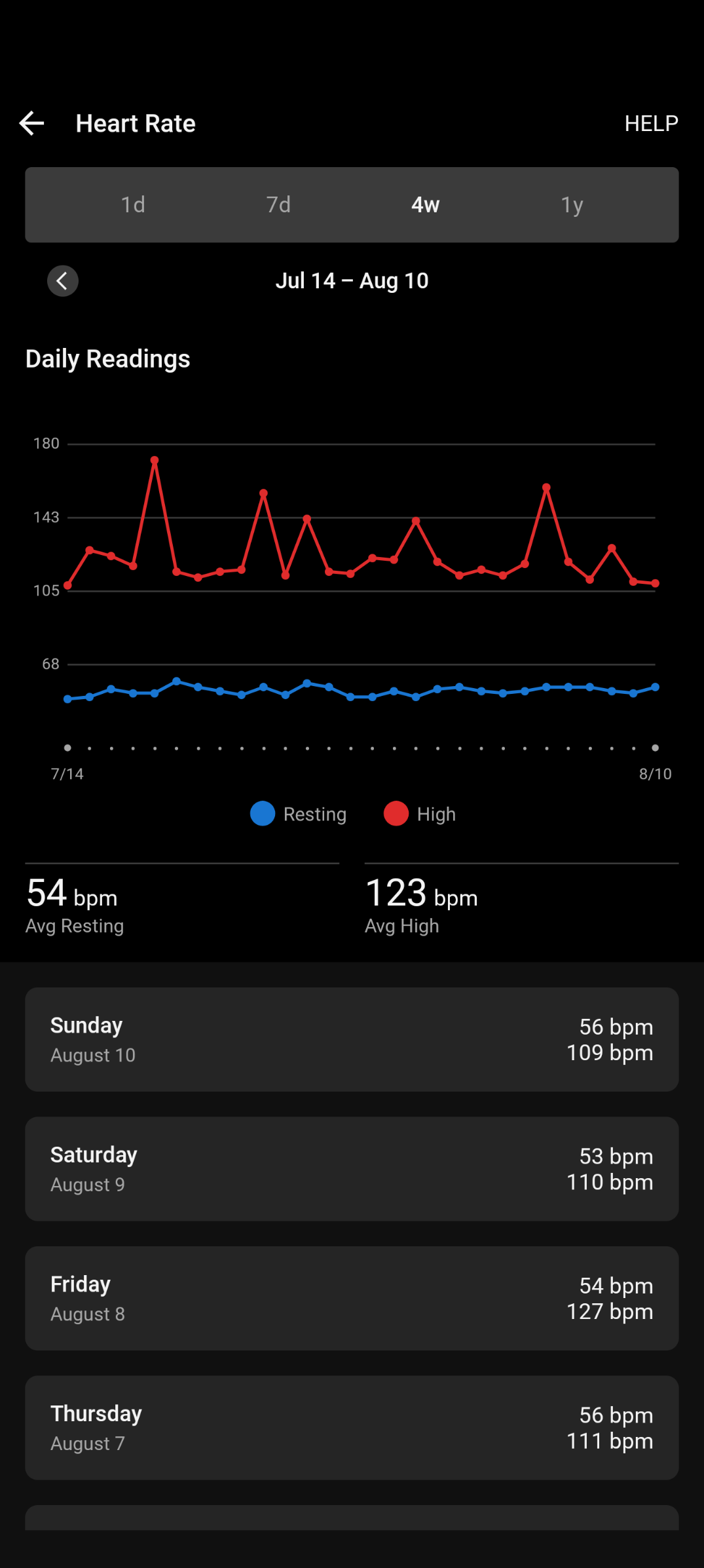This screenshot has height=1568, width=704.
Task: Show the 1y heart rate view
Action: [572, 205]
